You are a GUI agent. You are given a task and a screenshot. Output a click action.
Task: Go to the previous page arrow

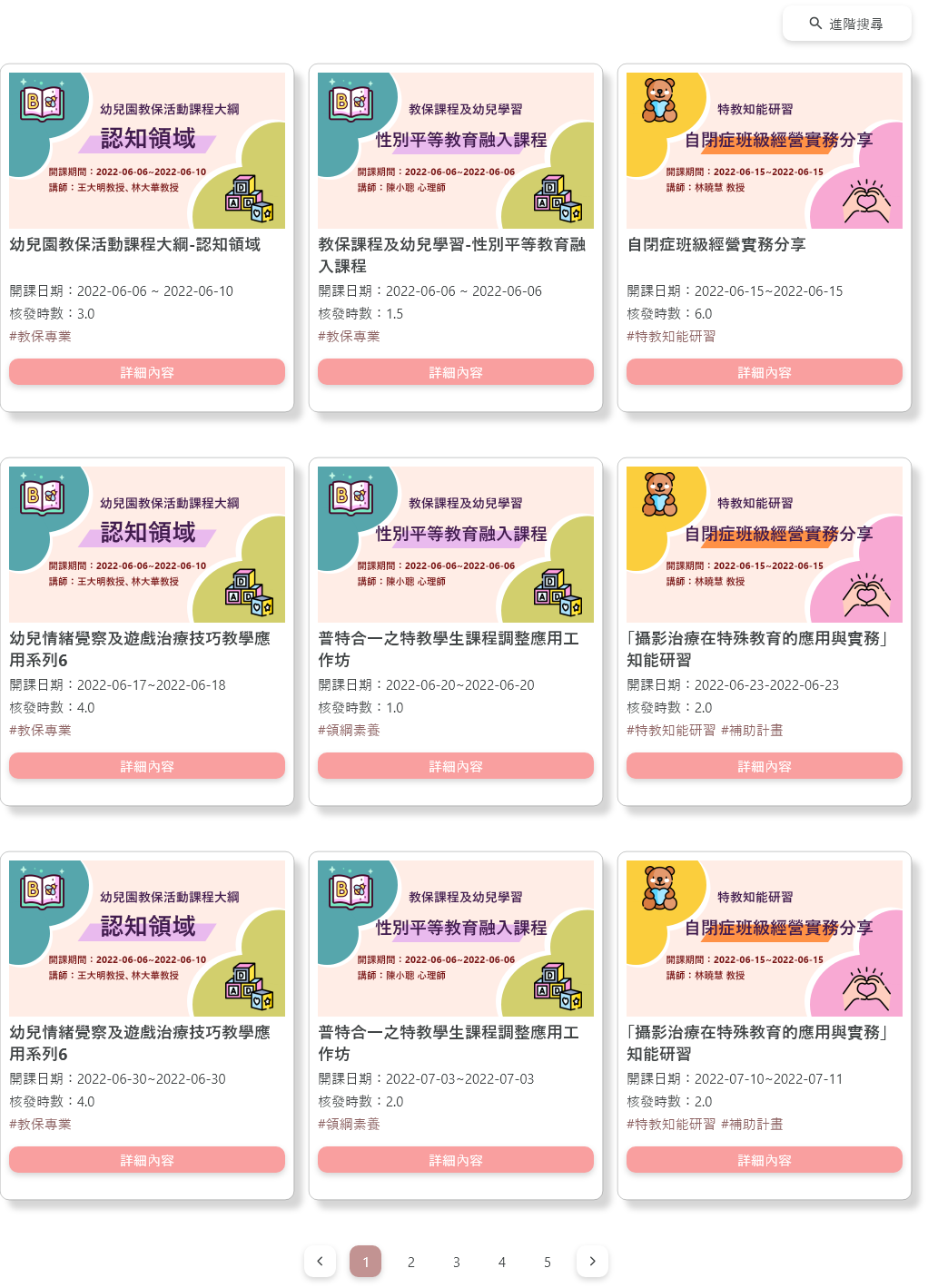320,1261
